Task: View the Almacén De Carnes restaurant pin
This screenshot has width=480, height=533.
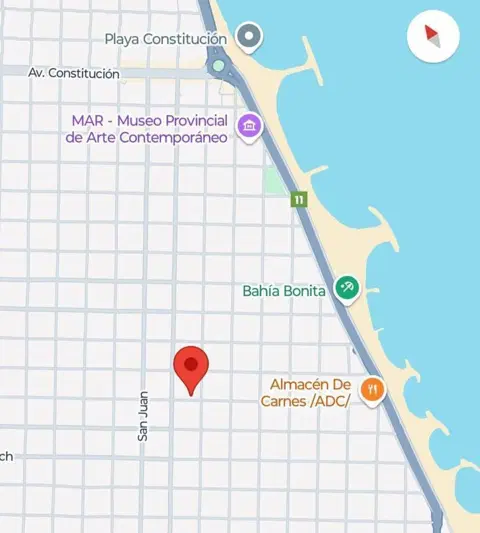Action: 372,391
